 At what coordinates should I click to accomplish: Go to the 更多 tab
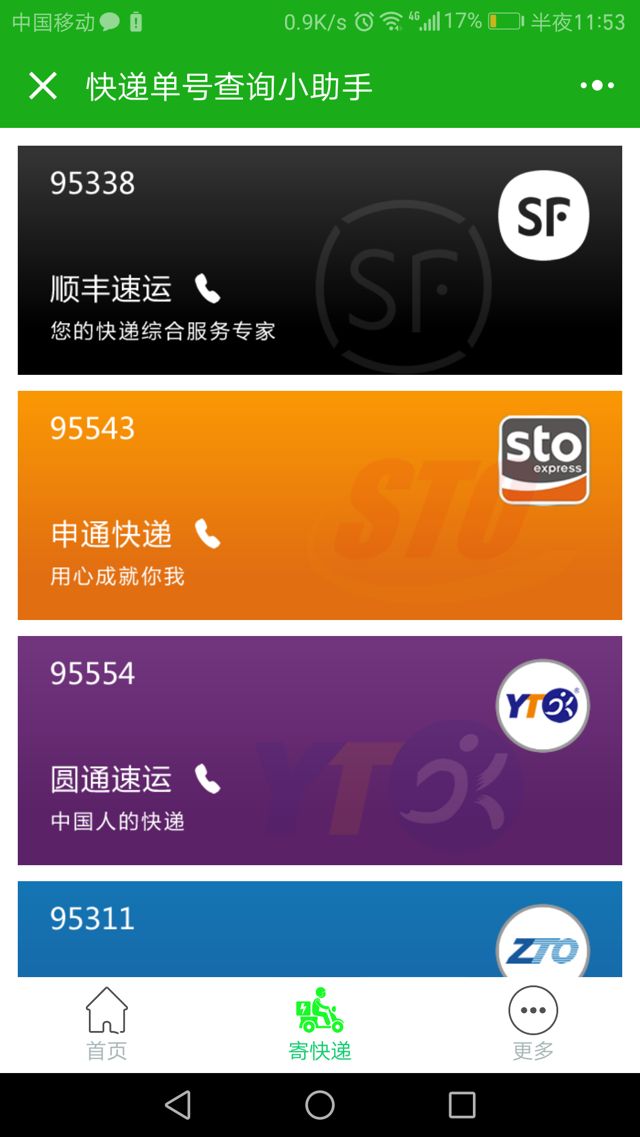pos(533,1024)
